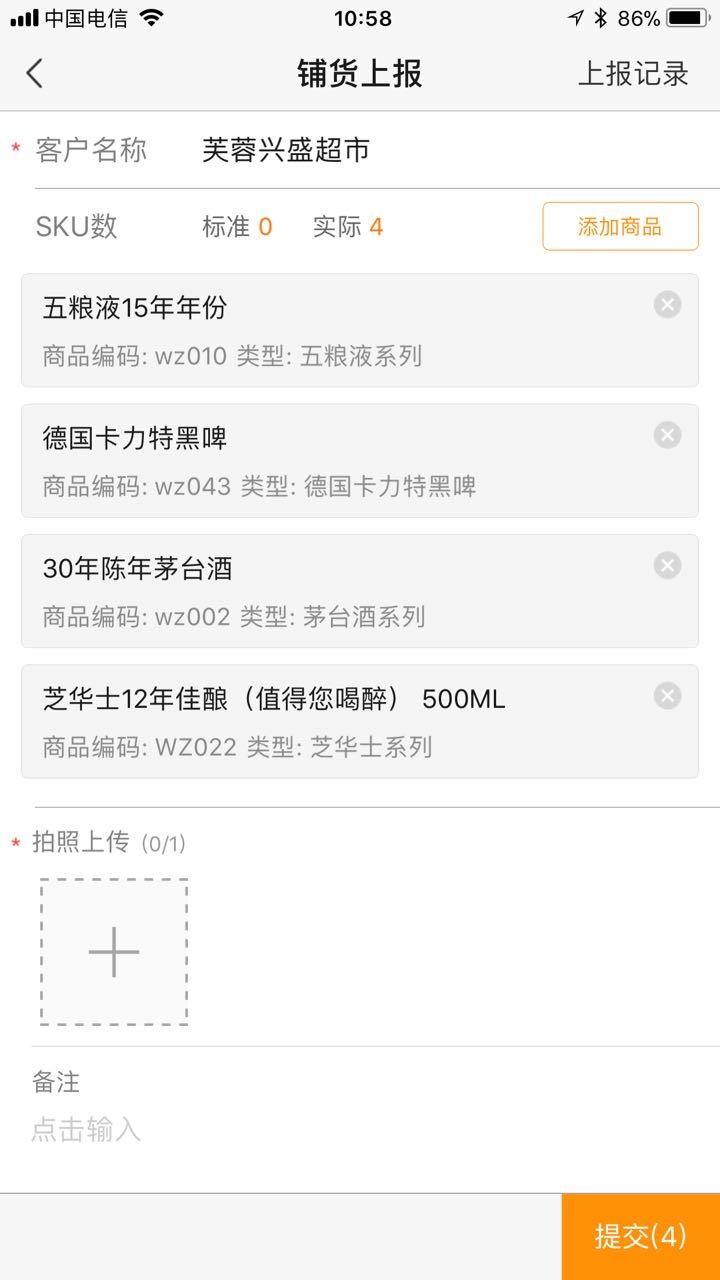
Task: Open 上报记录 report history
Action: pyautogui.click(x=633, y=73)
